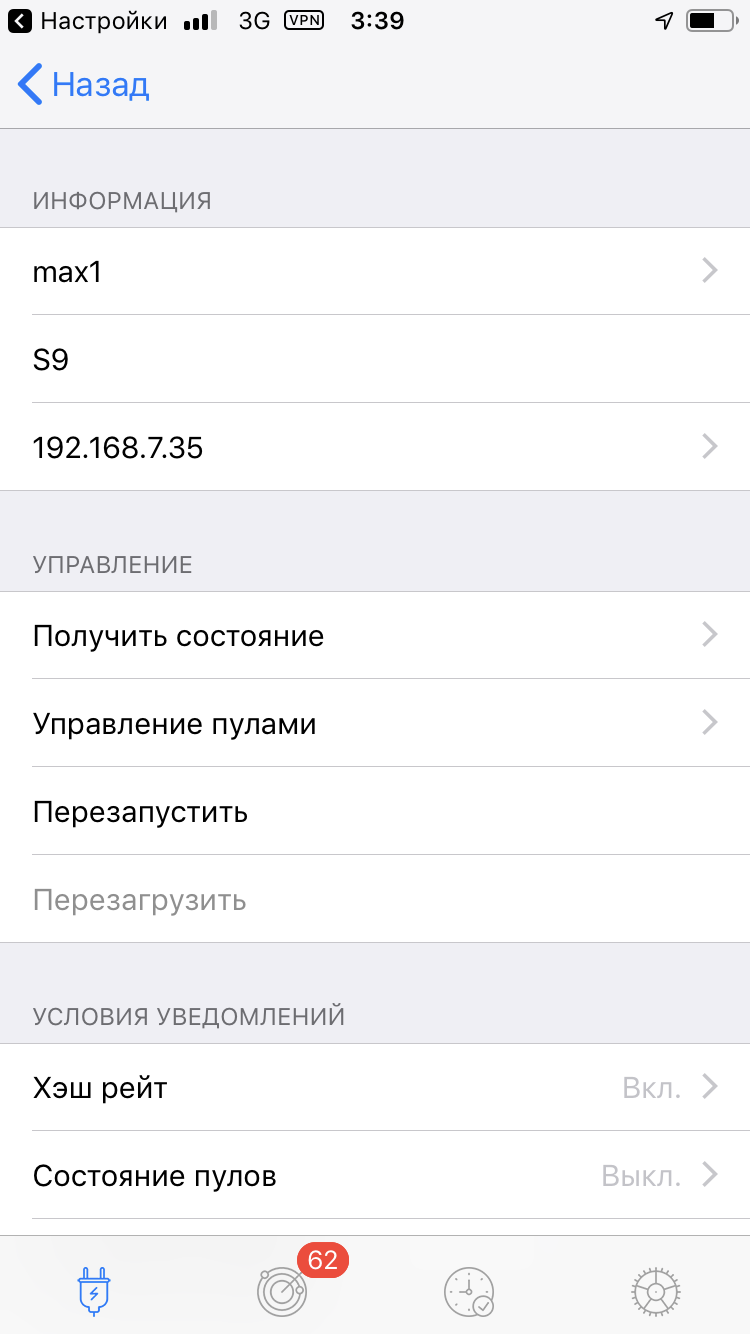Go back via the Назад button

click(84, 85)
